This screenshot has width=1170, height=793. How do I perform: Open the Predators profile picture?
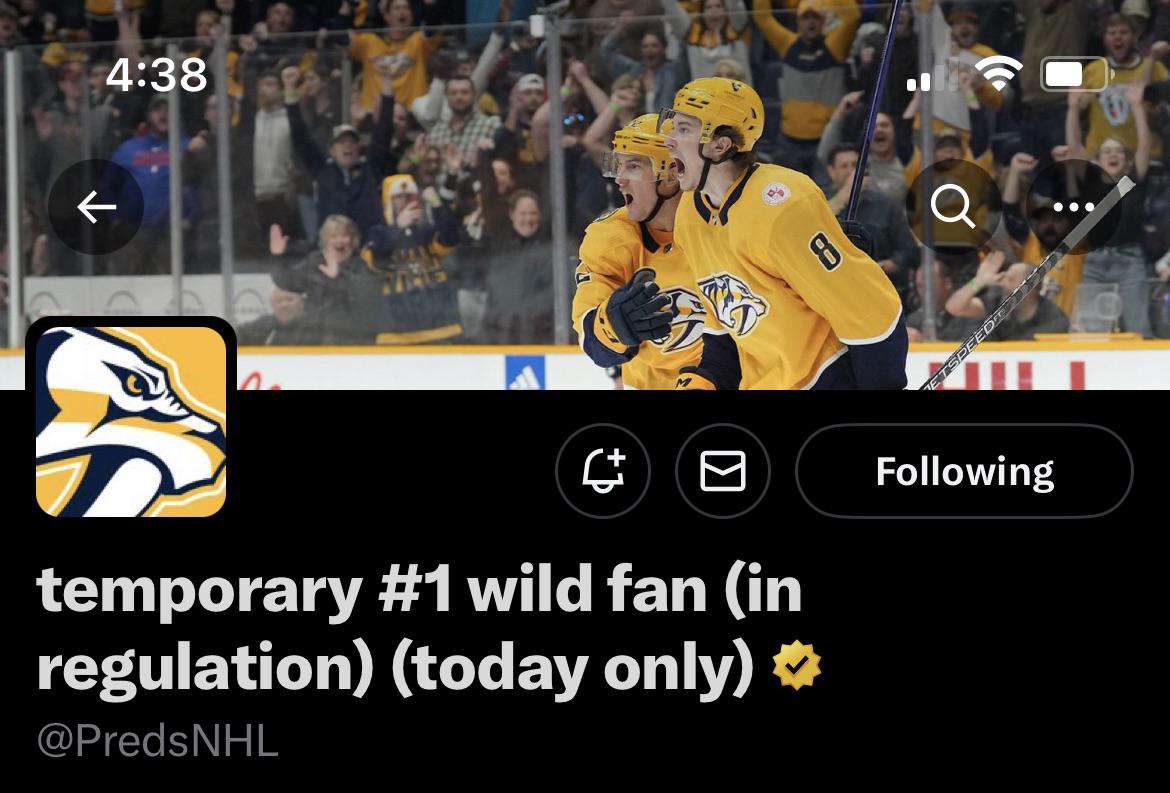click(x=131, y=421)
